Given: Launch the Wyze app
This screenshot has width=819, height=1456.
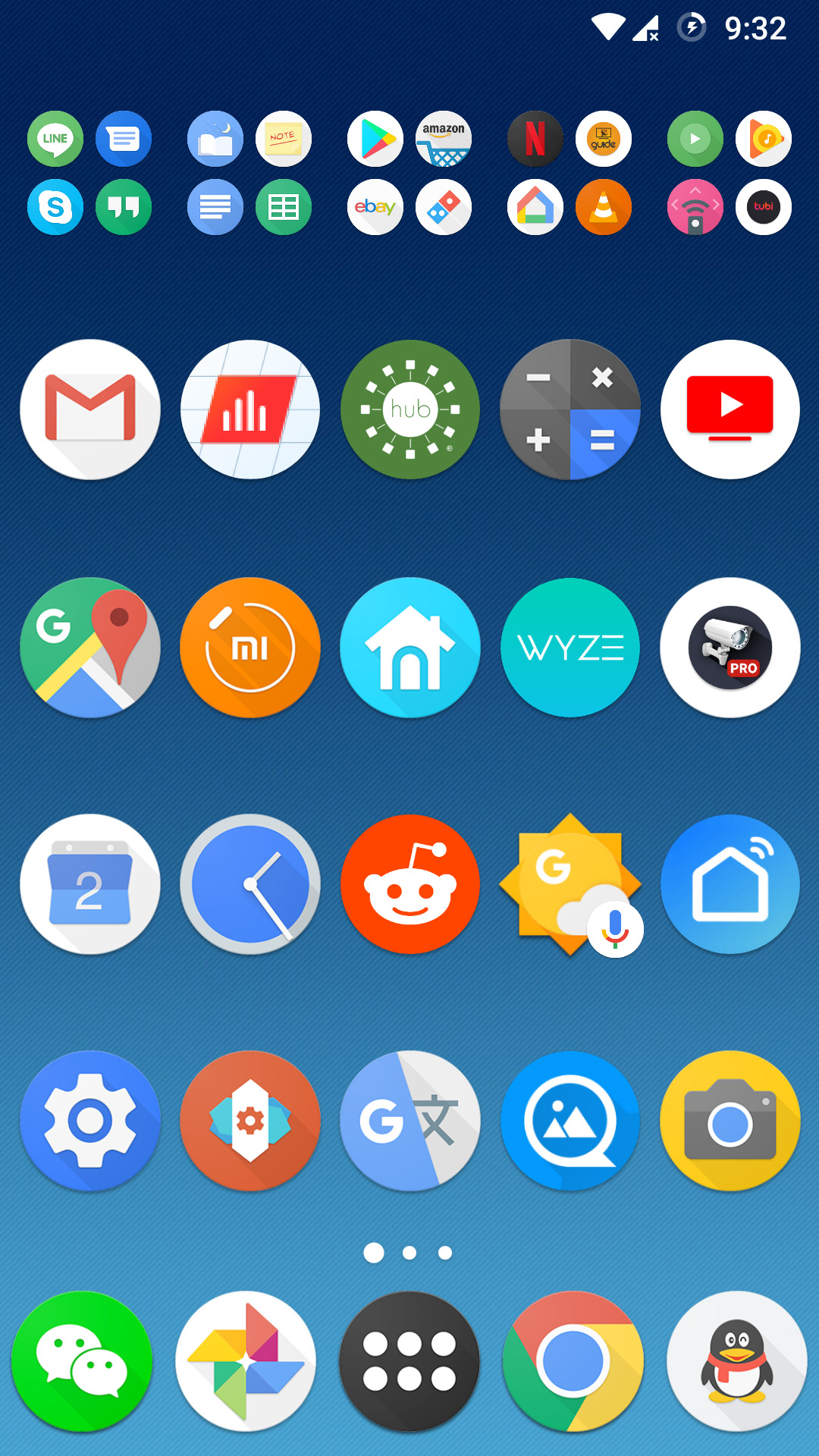Looking at the screenshot, I should tap(570, 648).
